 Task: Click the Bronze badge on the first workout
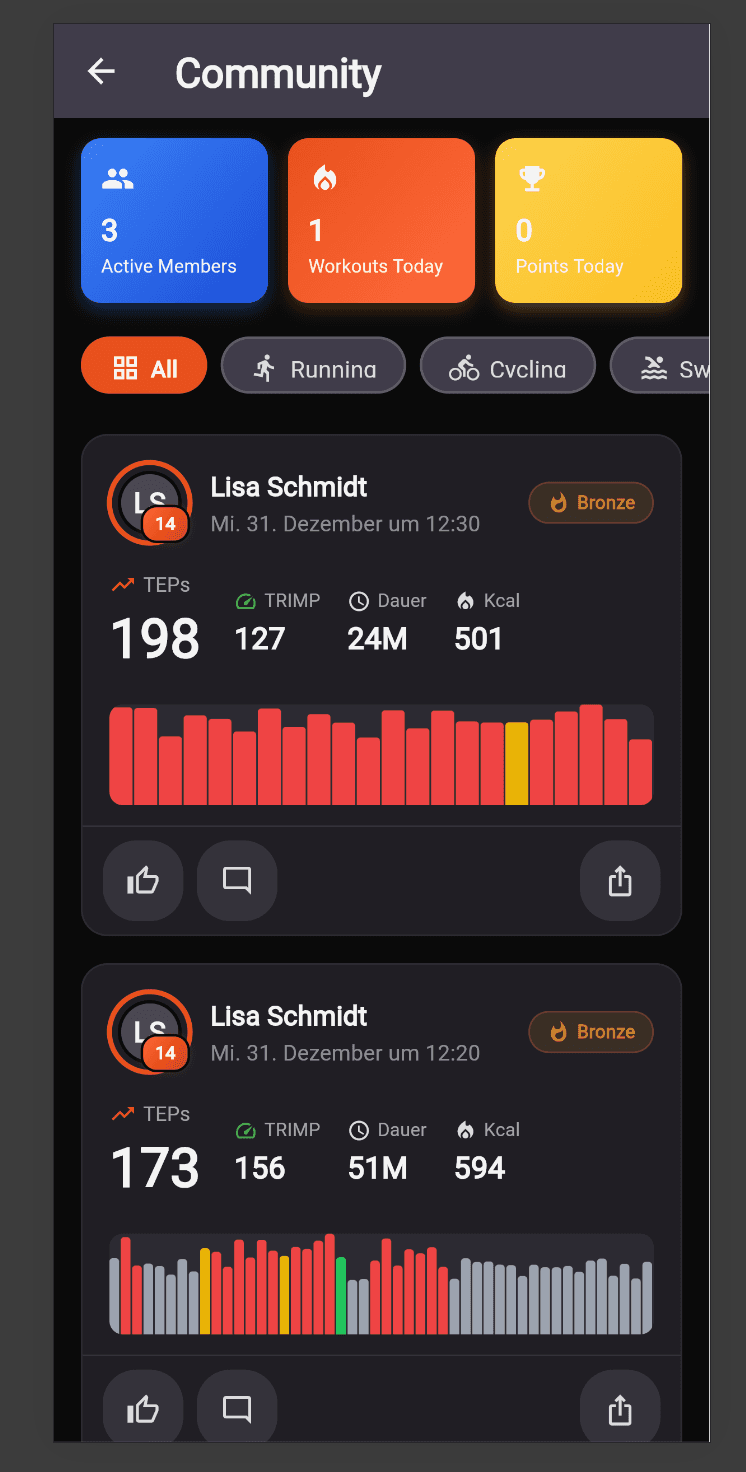coord(591,503)
